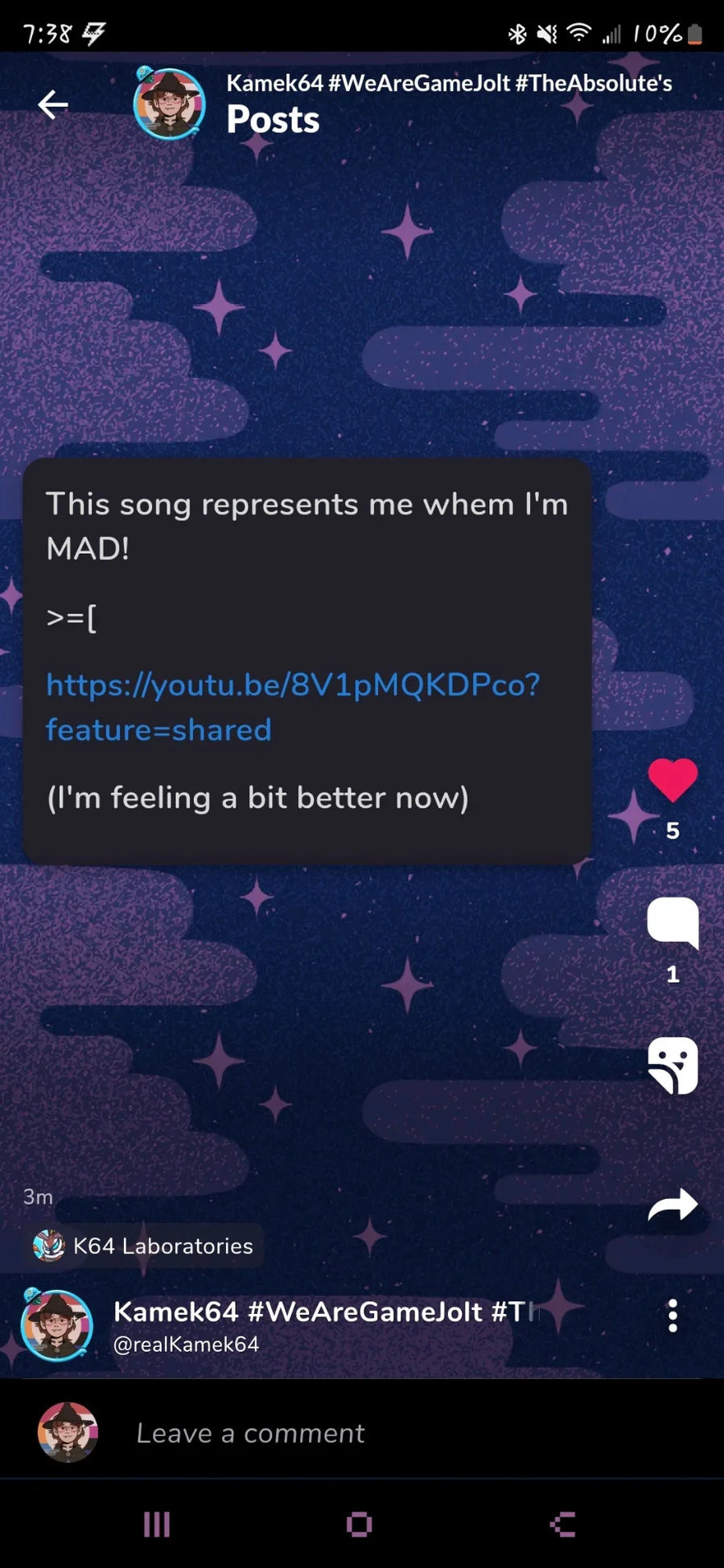This screenshot has width=724, height=1568.
Task: Go back using the top-left arrow
Action: tap(53, 105)
